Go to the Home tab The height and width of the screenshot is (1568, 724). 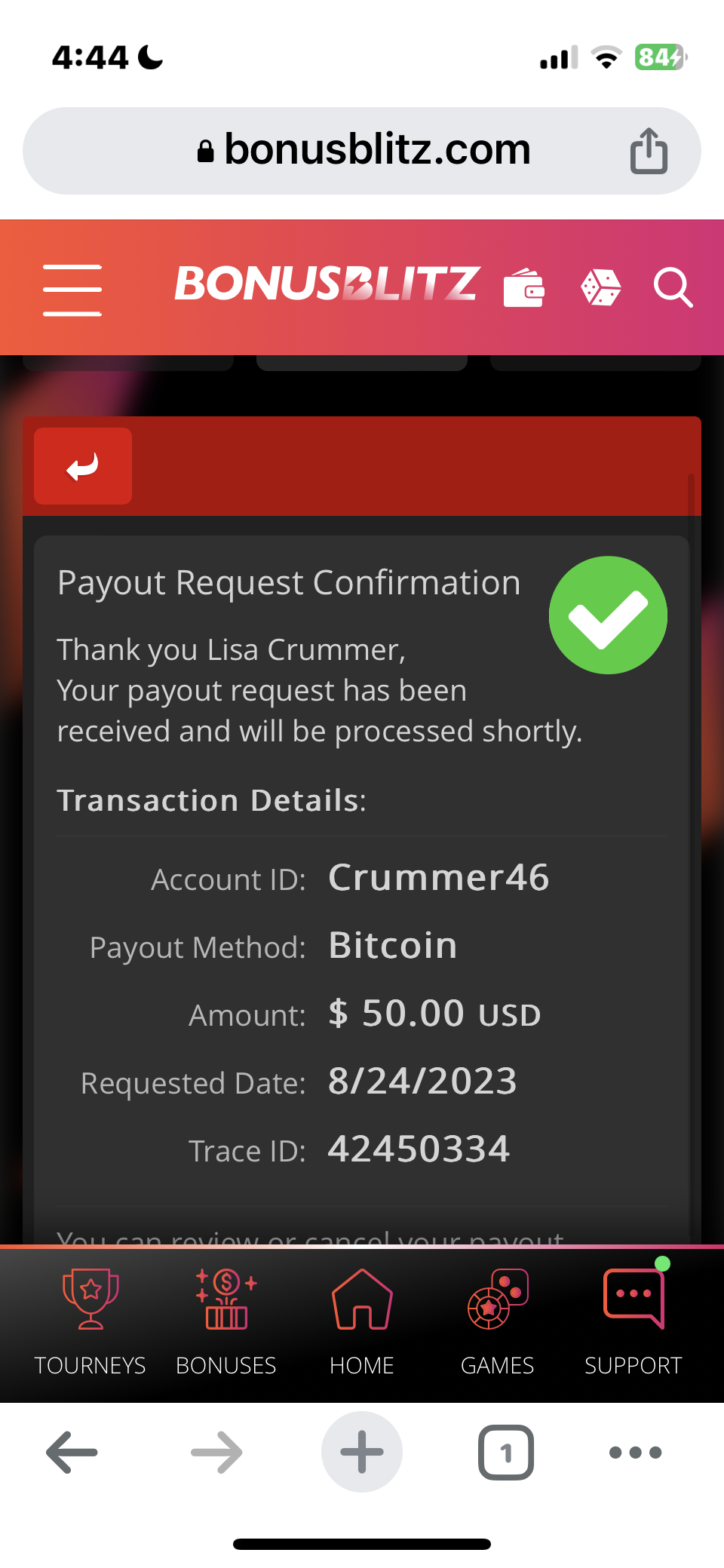coord(362,1321)
